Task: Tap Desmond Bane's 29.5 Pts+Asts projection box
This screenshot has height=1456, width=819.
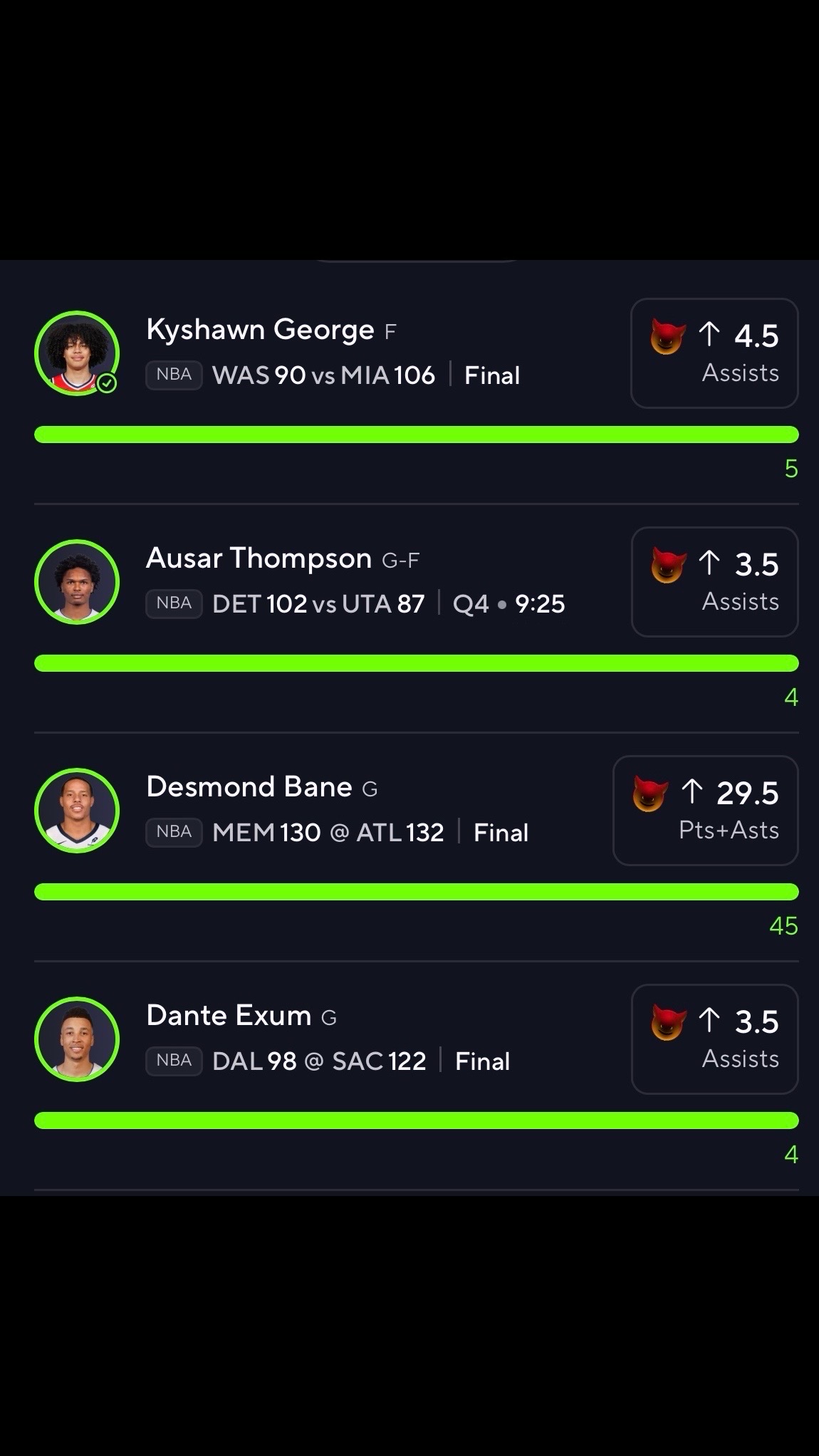Action: 705,811
